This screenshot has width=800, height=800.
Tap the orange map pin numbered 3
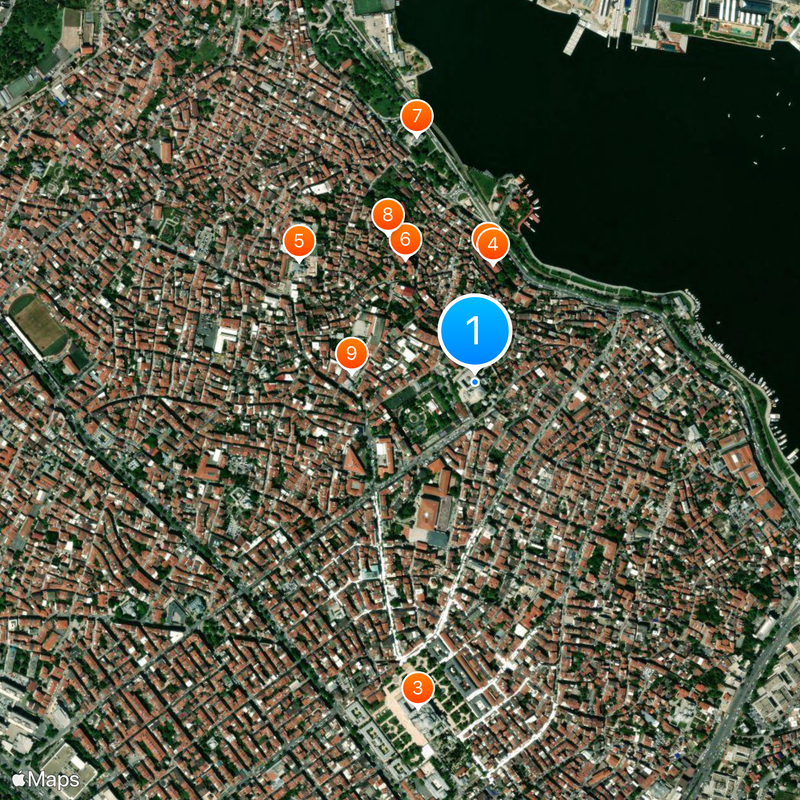click(417, 688)
